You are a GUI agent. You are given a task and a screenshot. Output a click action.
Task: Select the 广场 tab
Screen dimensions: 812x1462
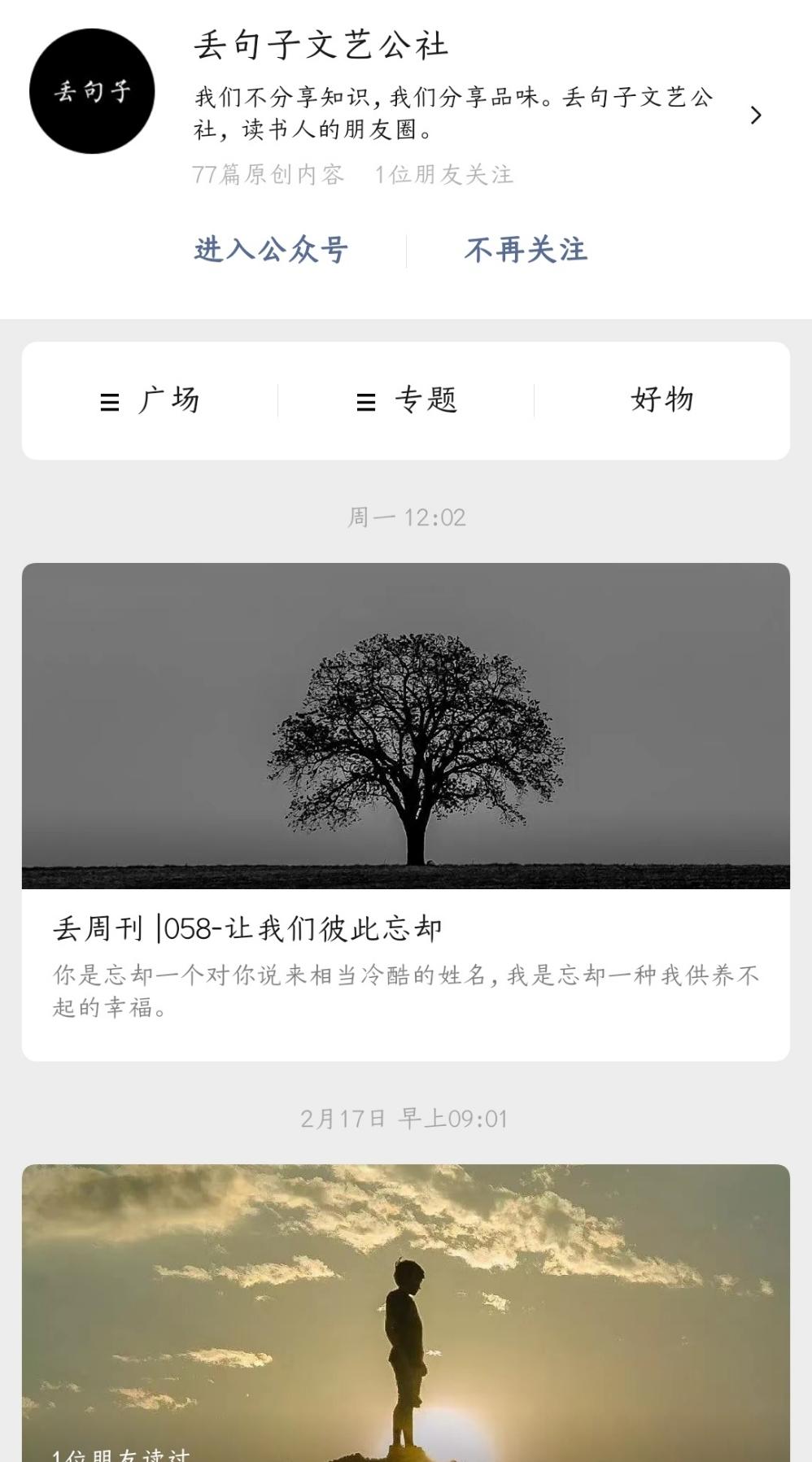click(x=172, y=400)
